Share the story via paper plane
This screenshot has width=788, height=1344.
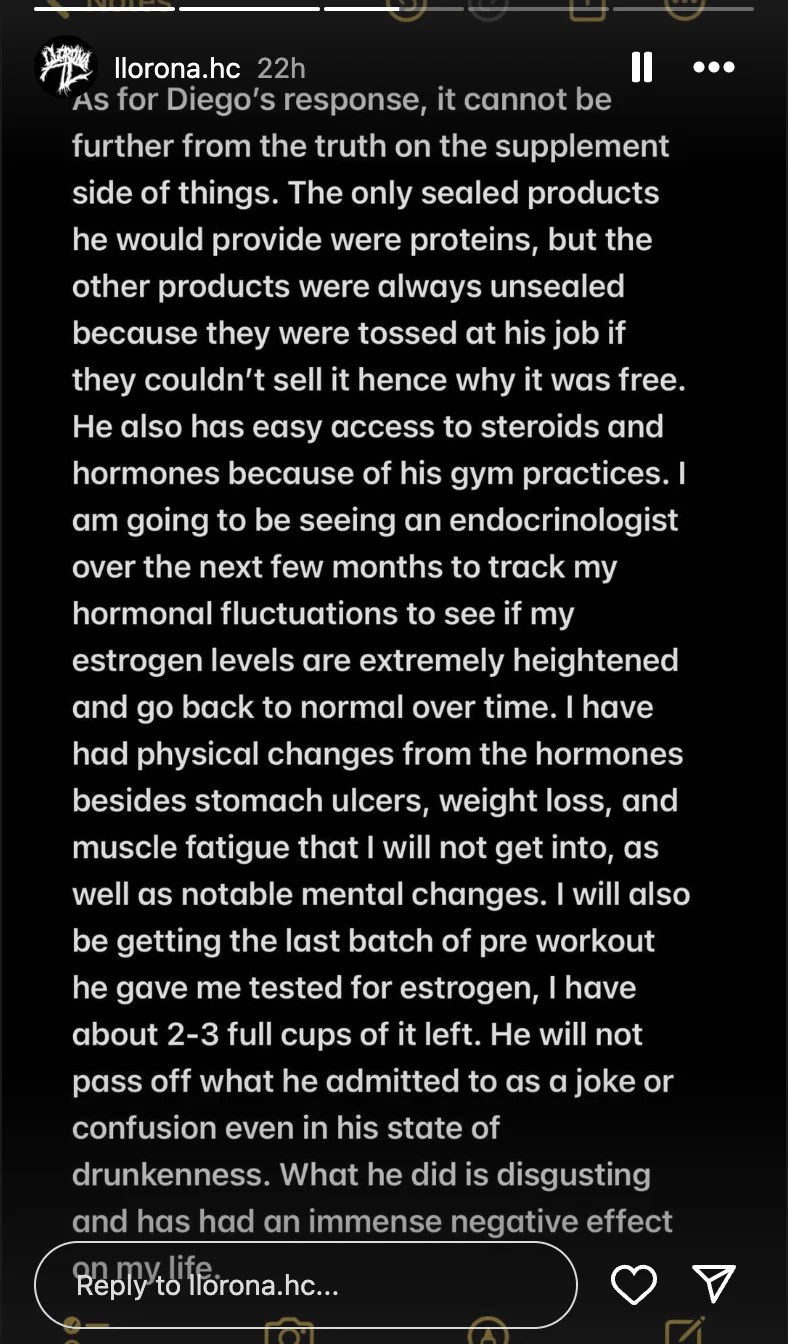(714, 1284)
